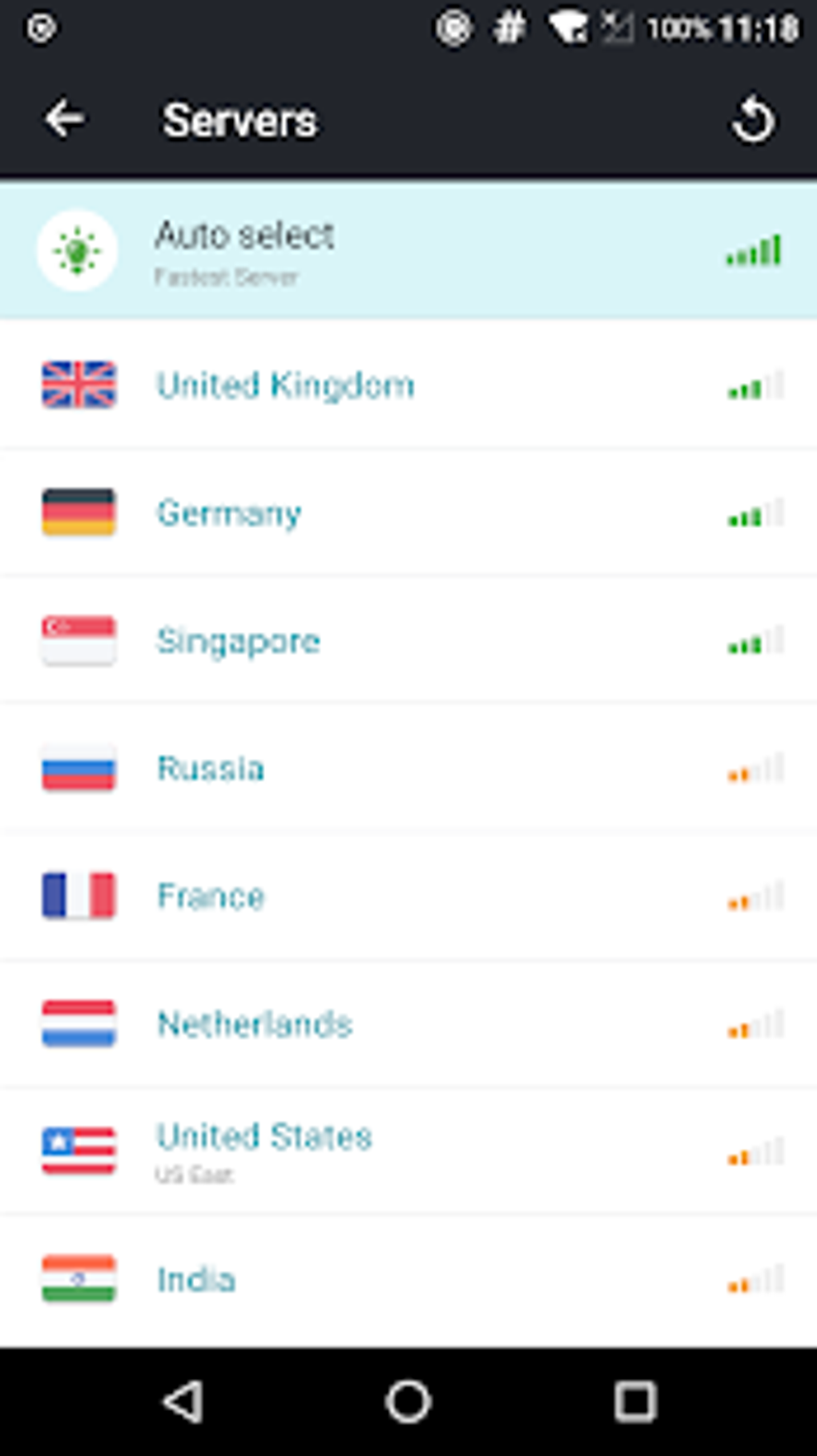Select the Russia server
The width and height of the screenshot is (817, 1456).
point(408,768)
